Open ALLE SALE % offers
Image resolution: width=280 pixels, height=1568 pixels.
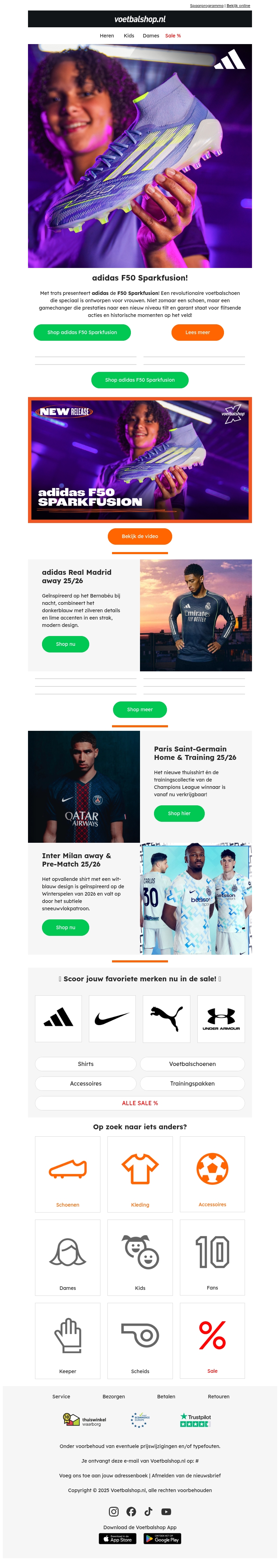[139, 1103]
